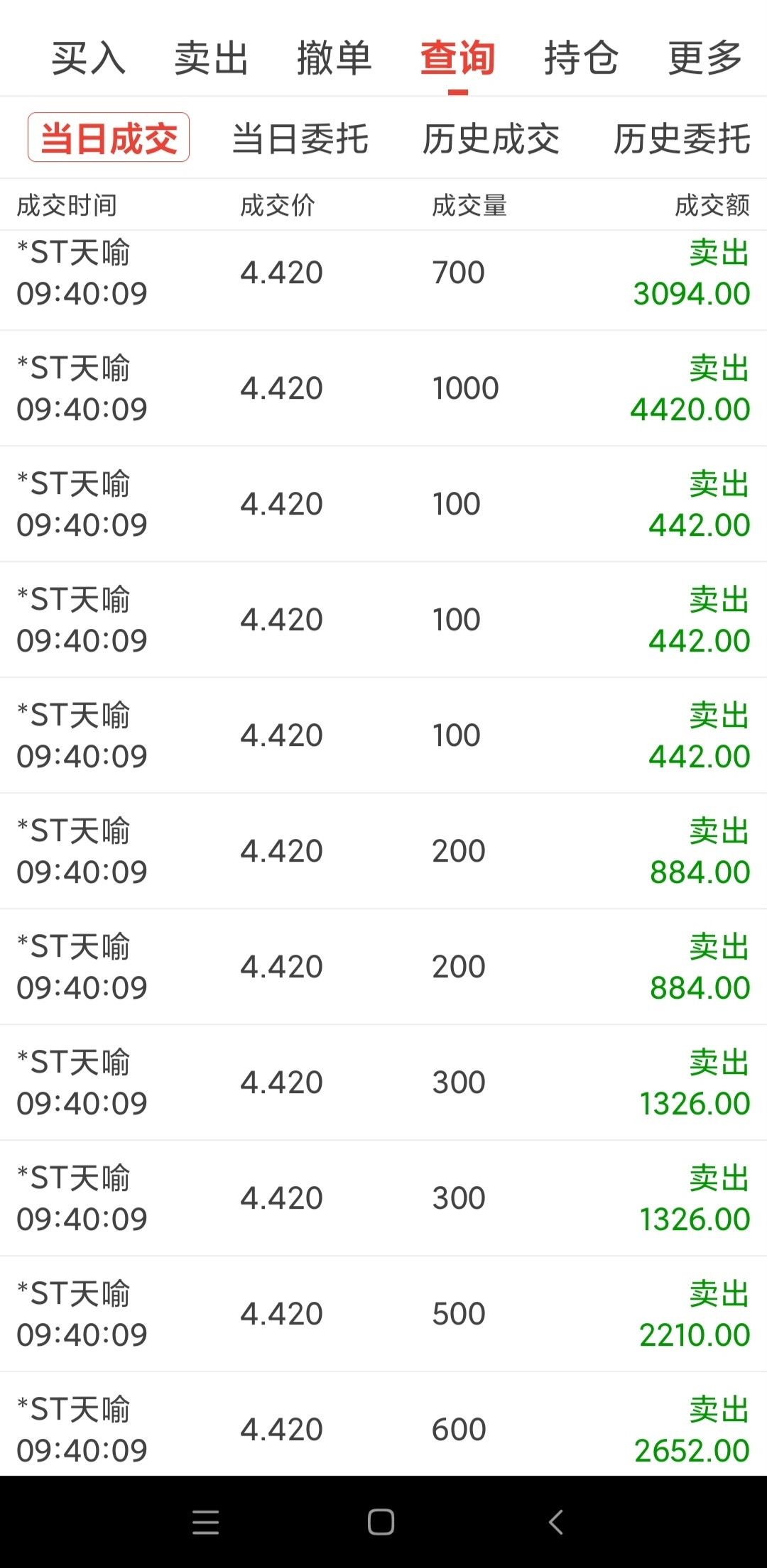
Task: View the 持仓 tab
Action: tap(582, 58)
